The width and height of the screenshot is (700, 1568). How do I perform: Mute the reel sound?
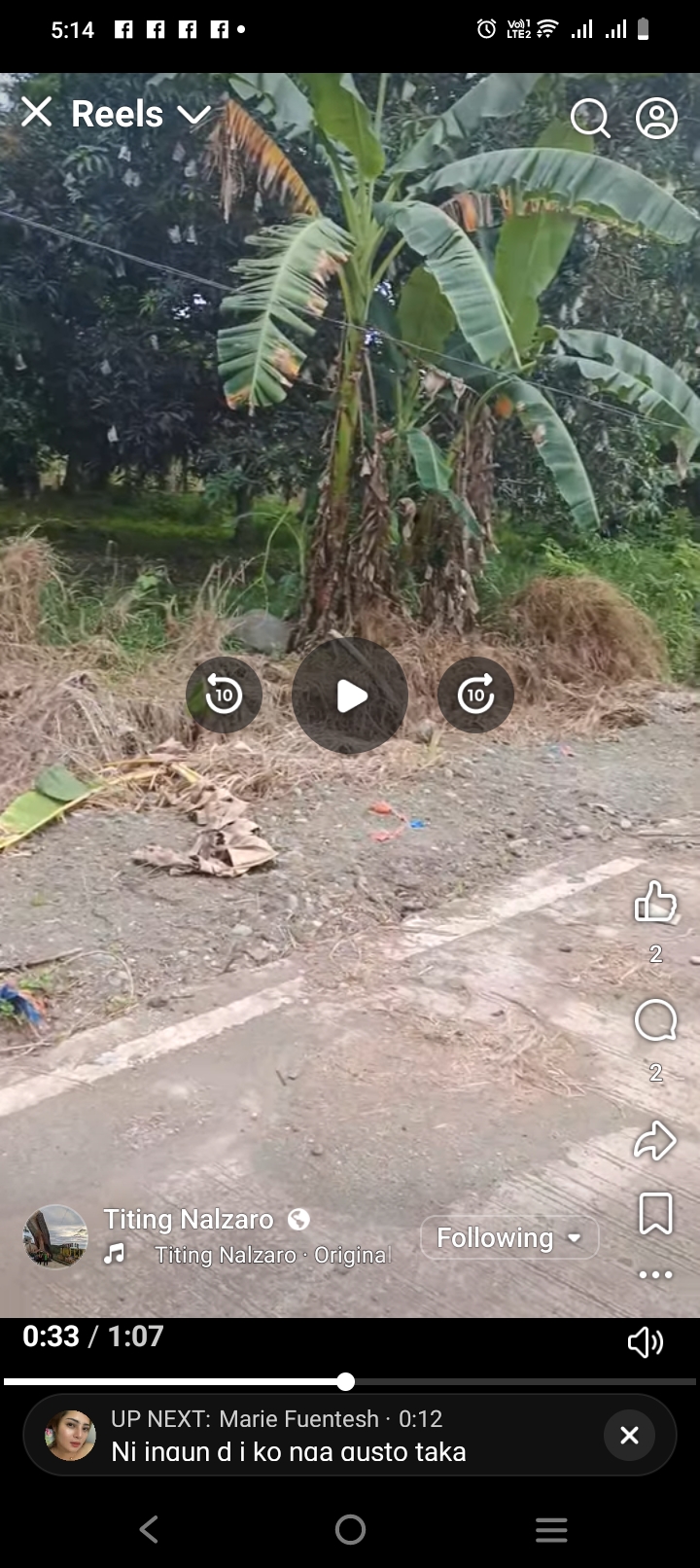pos(645,1342)
